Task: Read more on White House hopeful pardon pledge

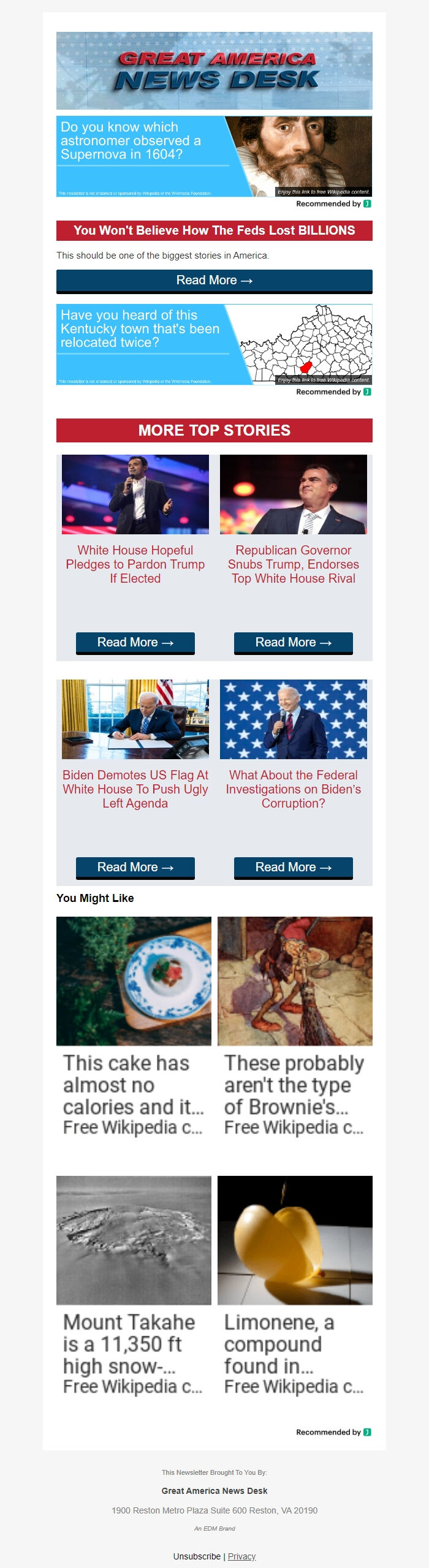Action: point(135,643)
